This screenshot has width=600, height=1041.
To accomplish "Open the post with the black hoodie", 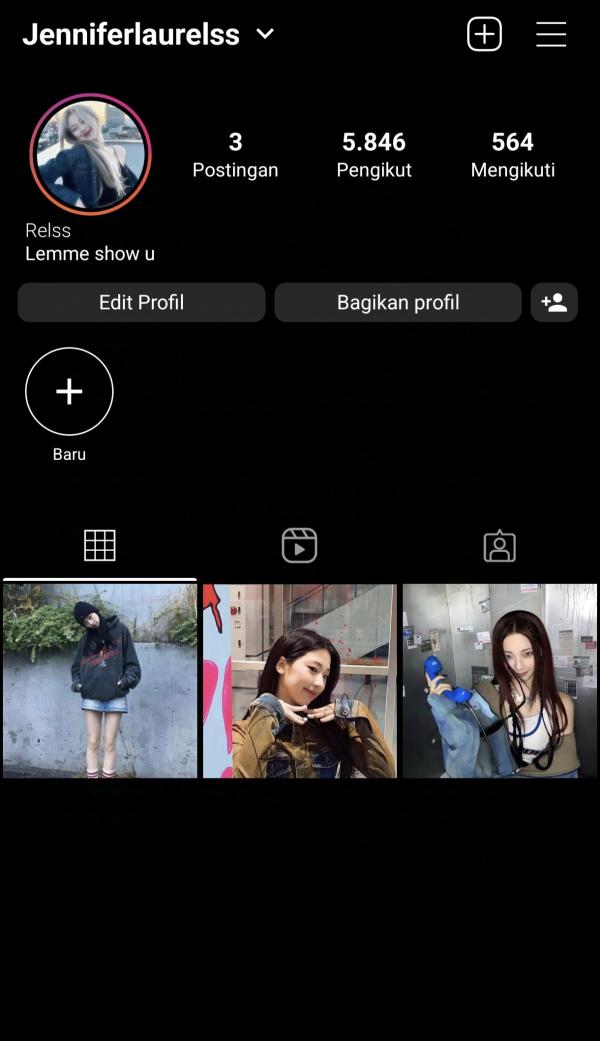I will point(99,681).
